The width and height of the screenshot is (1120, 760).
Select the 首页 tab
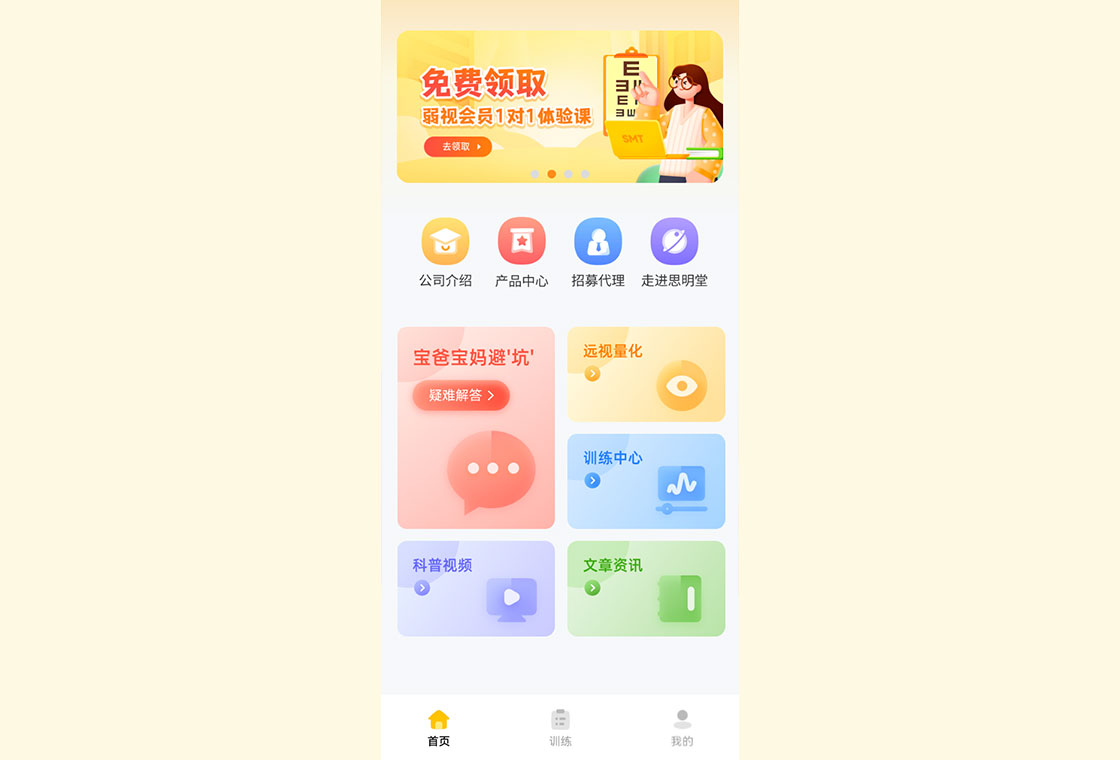pyautogui.click(x=438, y=727)
